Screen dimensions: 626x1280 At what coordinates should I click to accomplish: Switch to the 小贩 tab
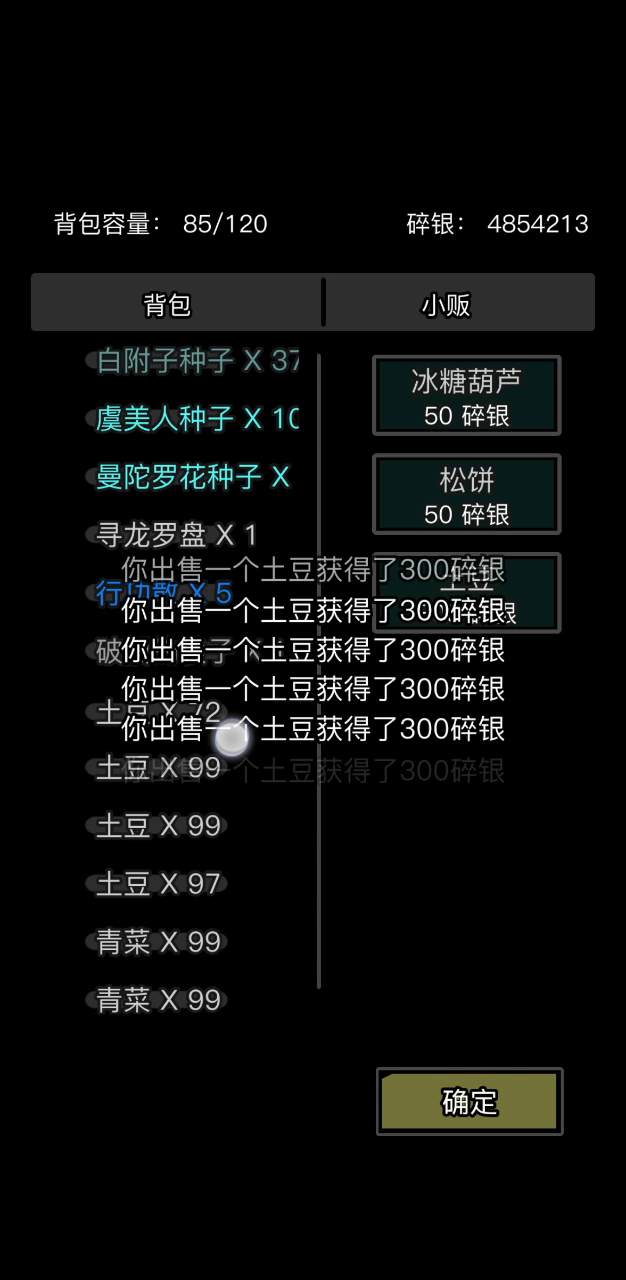446,304
